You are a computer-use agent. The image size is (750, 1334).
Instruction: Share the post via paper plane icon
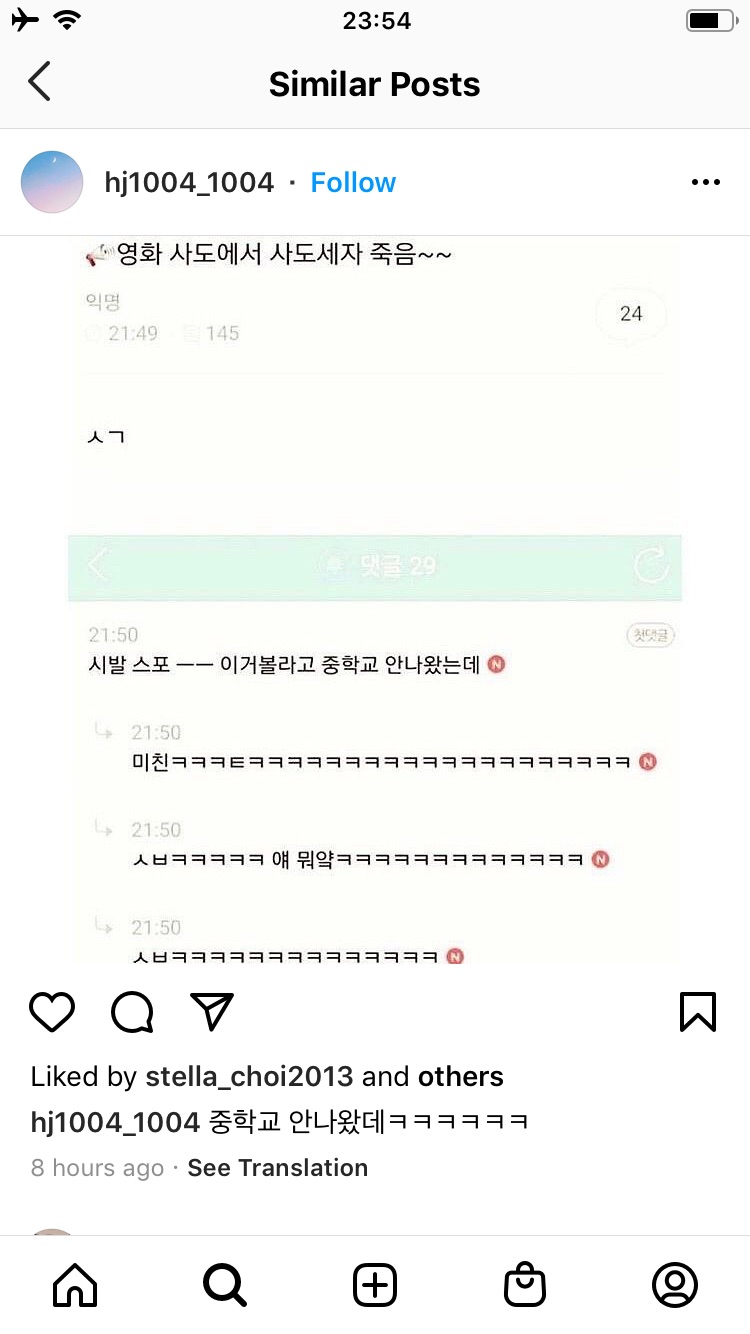(211, 1012)
